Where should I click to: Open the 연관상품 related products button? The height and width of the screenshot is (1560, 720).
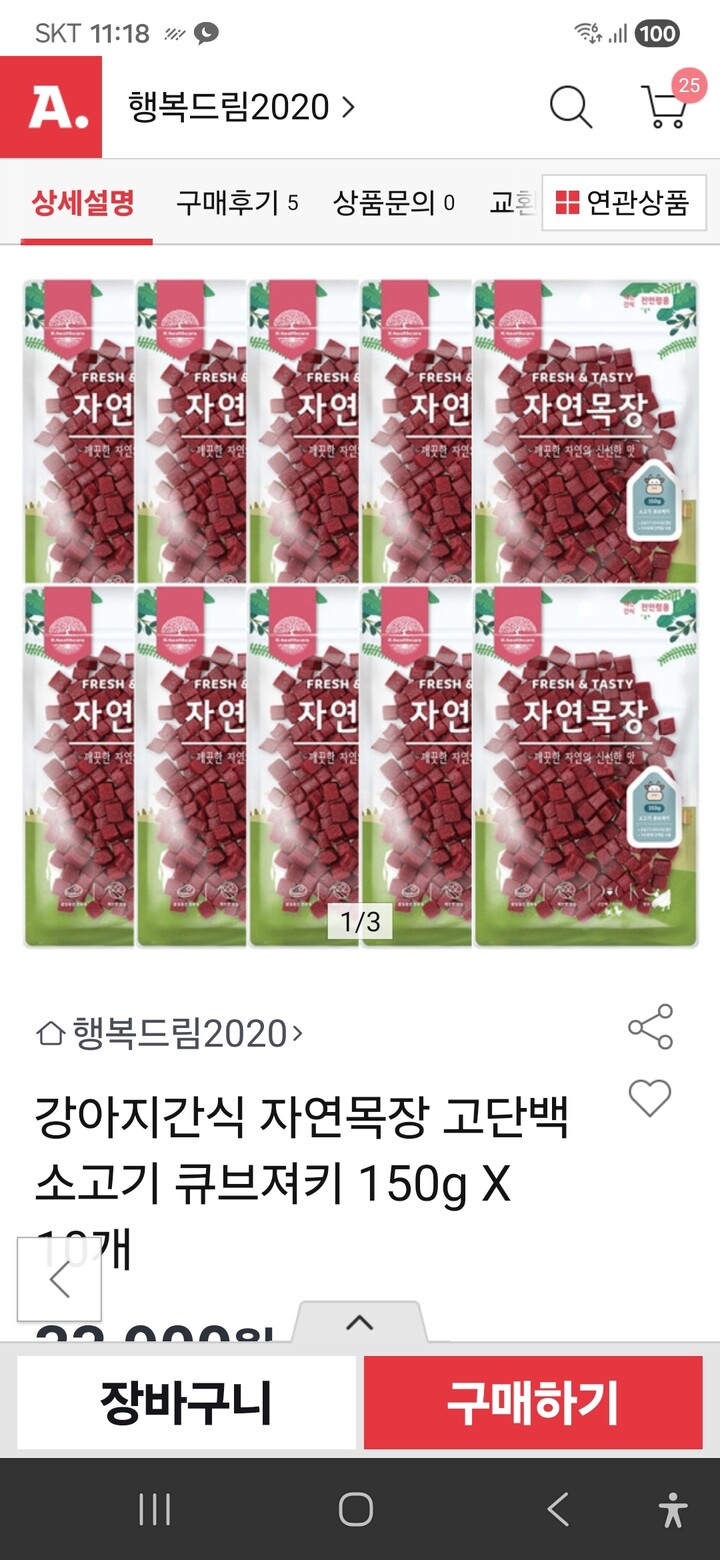[624, 203]
